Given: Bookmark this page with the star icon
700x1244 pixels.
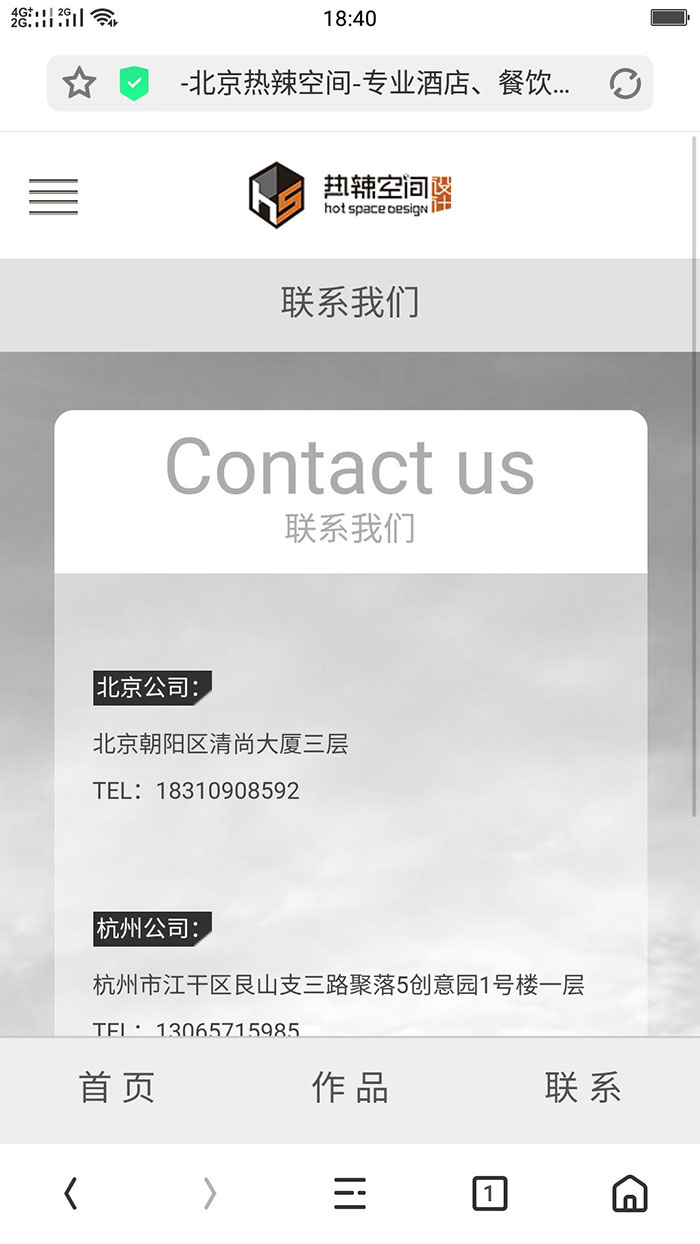Looking at the screenshot, I should tap(79, 83).
